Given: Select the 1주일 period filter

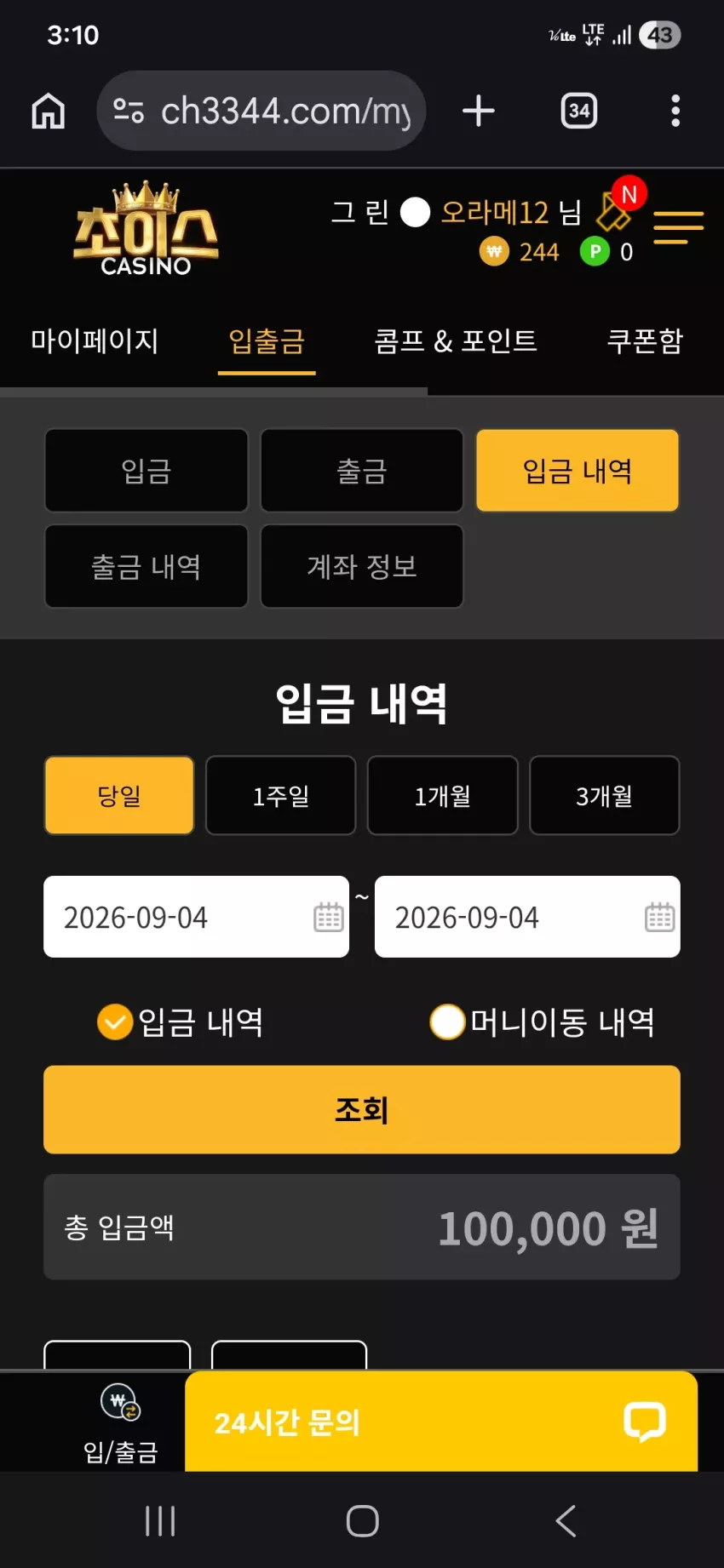Looking at the screenshot, I should 281,796.
